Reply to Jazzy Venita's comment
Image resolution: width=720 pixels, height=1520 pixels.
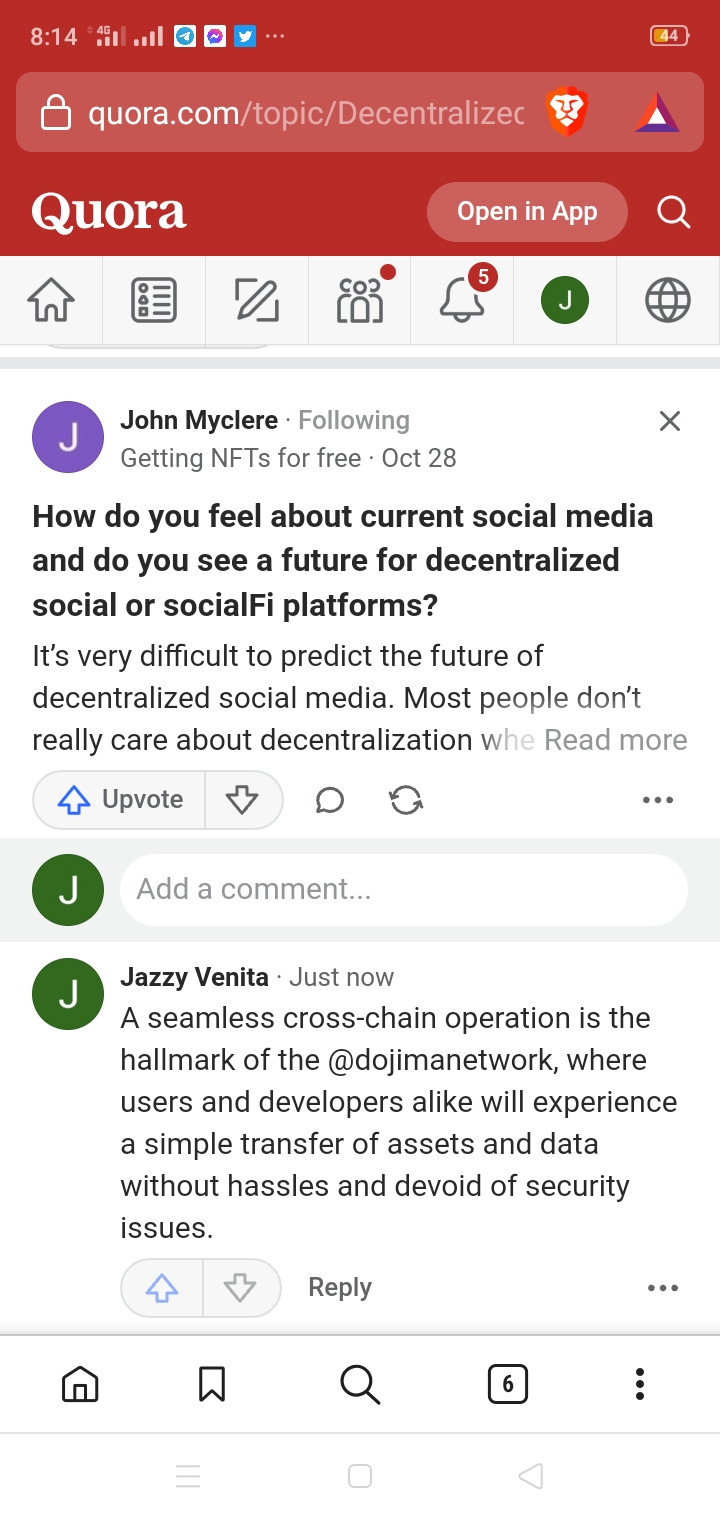point(340,1287)
